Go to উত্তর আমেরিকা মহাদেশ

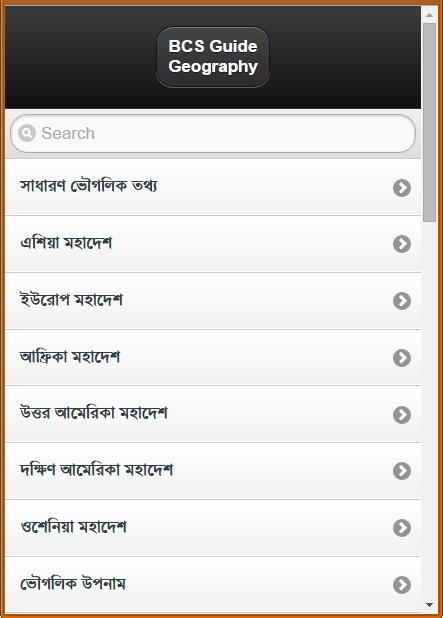click(x=213, y=414)
